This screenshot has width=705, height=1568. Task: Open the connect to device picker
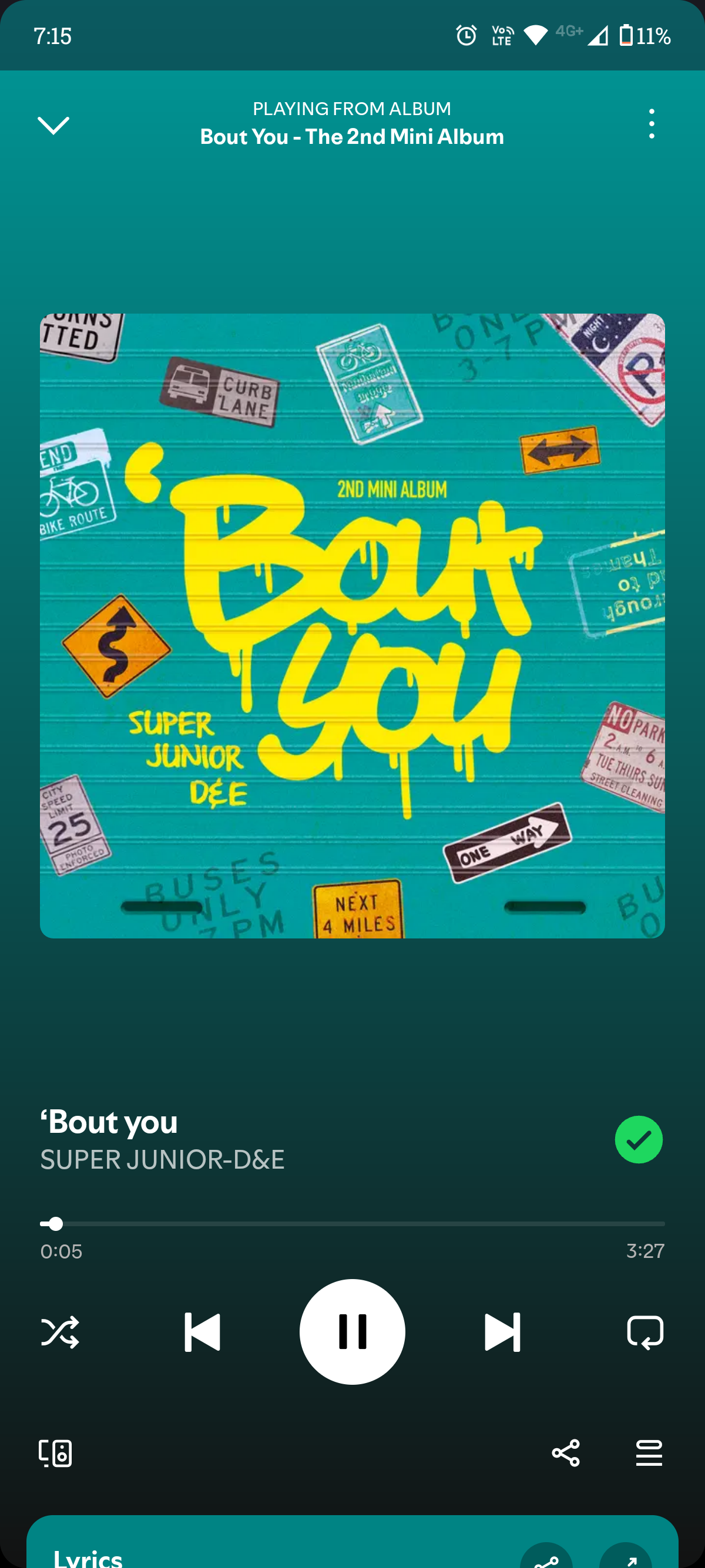[x=55, y=1453]
